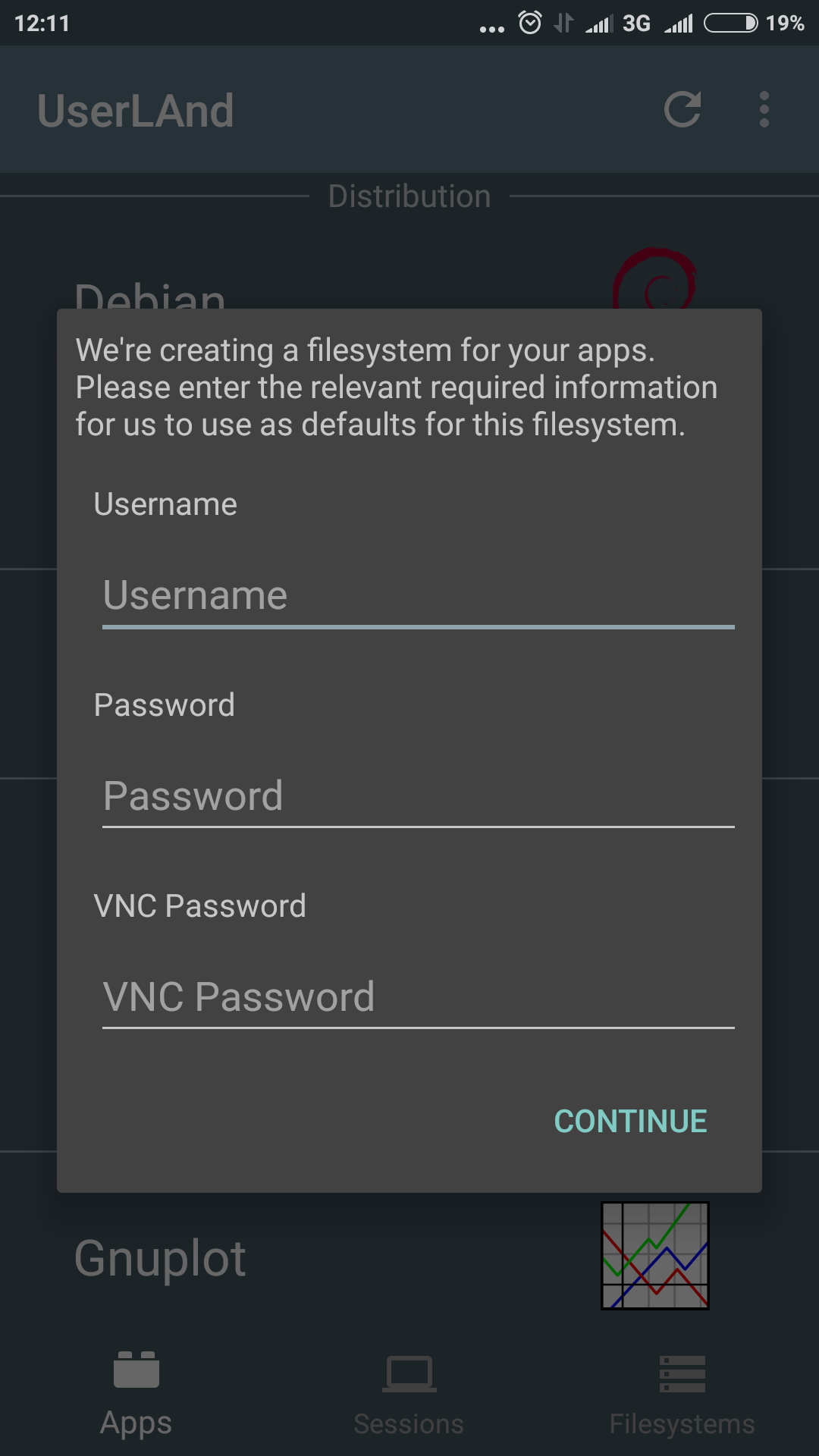Tap CONTINUE to proceed
The image size is (819, 1456).
631,1122
